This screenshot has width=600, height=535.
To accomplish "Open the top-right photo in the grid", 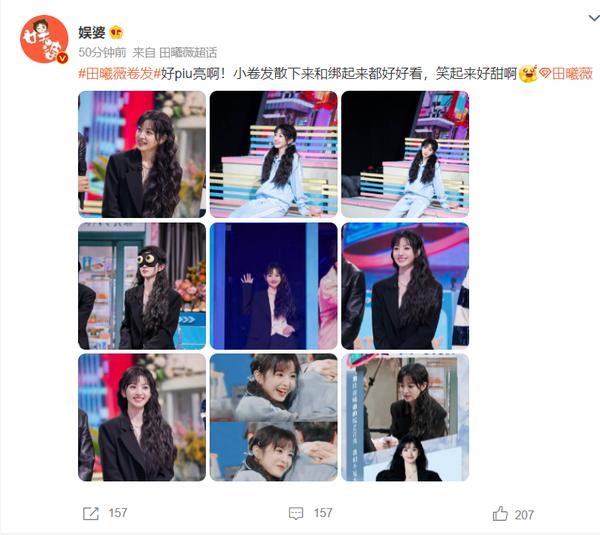I will (404, 154).
